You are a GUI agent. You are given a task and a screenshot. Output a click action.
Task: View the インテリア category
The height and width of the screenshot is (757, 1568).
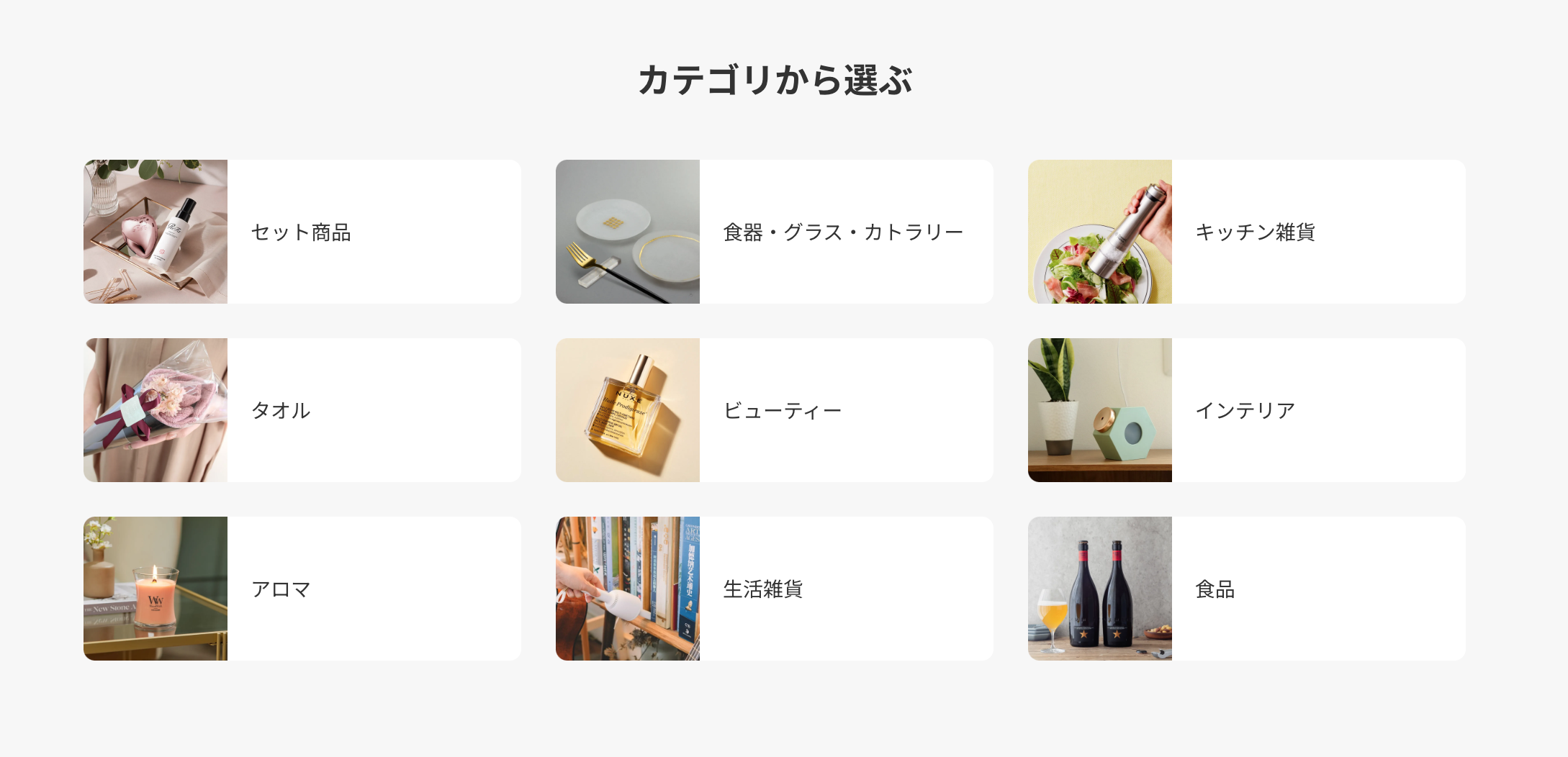(x=1246, y=410)
